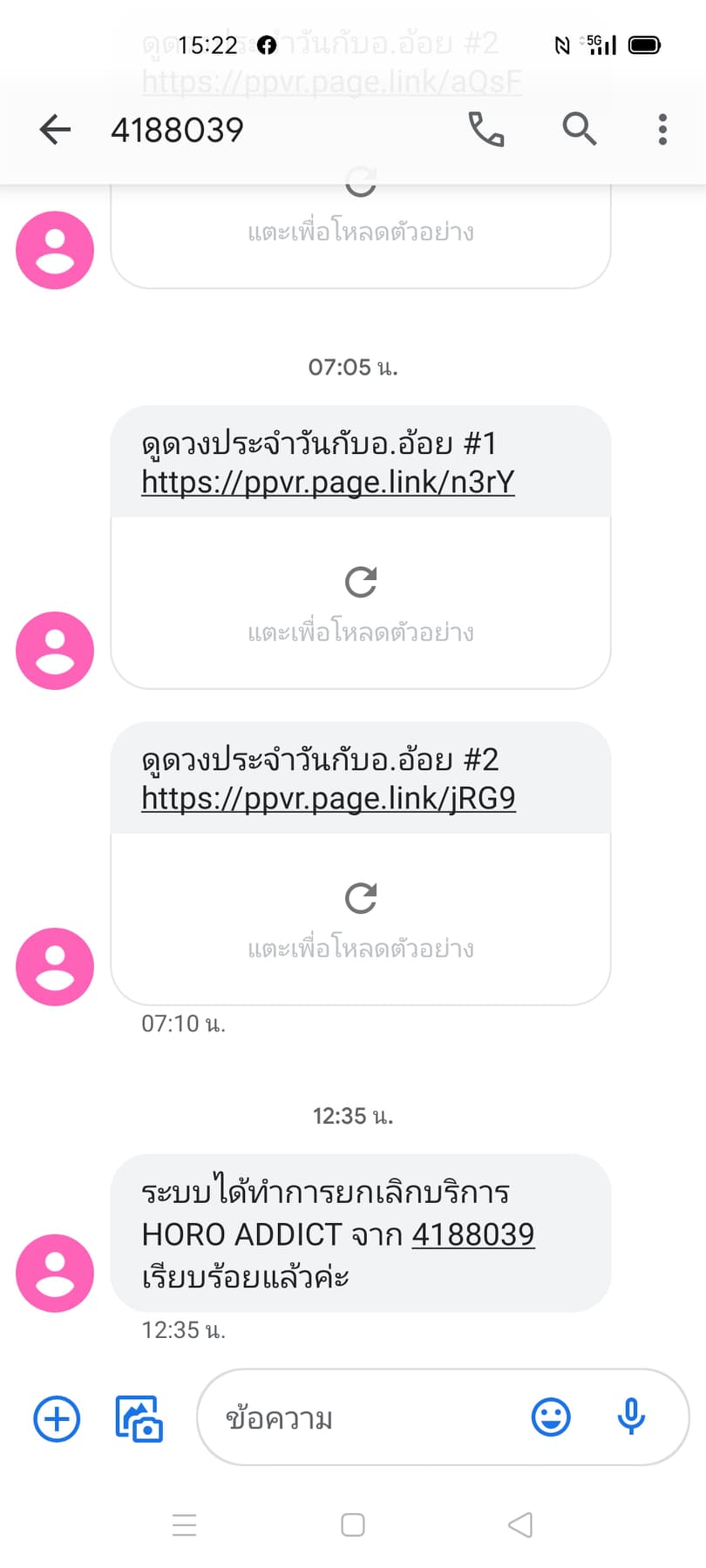Open the link ppvr.page.link/n3rY
The height and width of the screenshot is (1568, 706).
[x=328, y=482]
